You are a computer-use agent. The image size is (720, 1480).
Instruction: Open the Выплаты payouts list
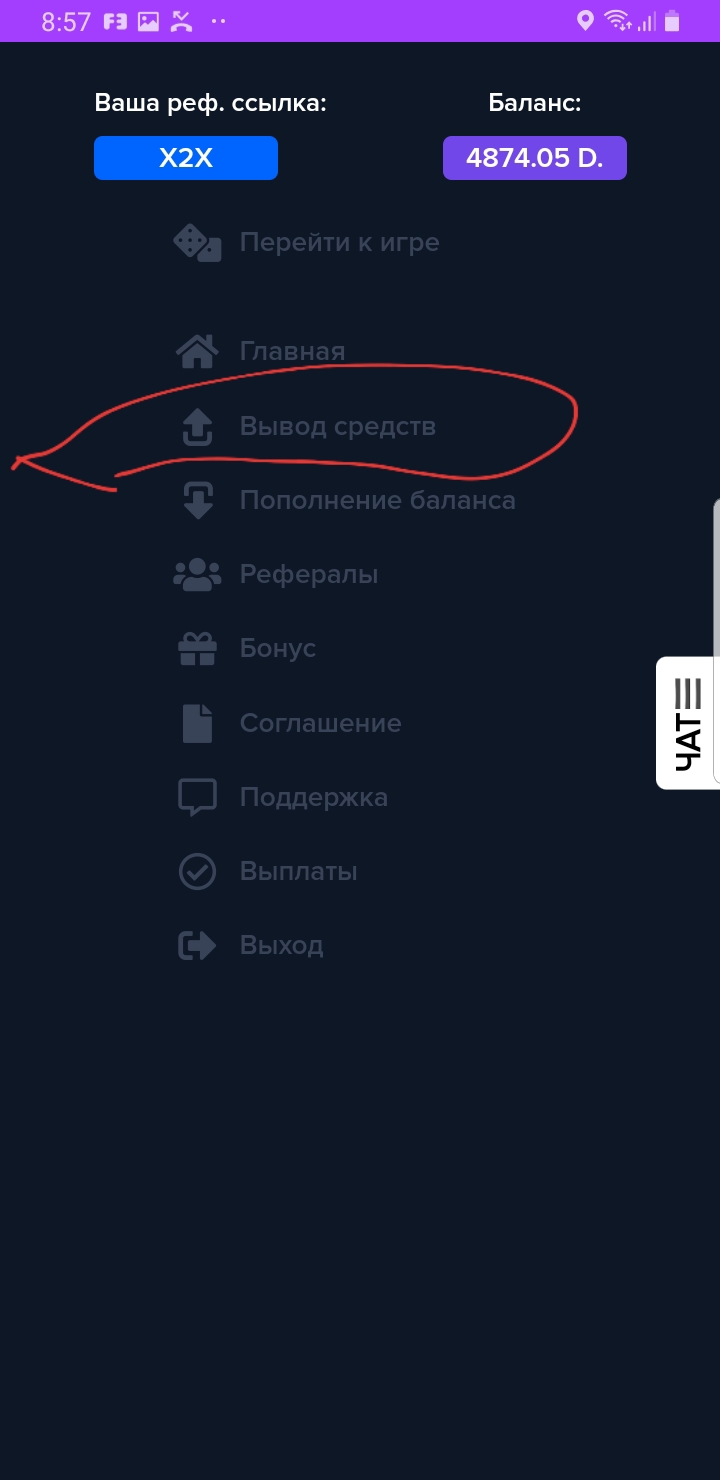point(298,871)
